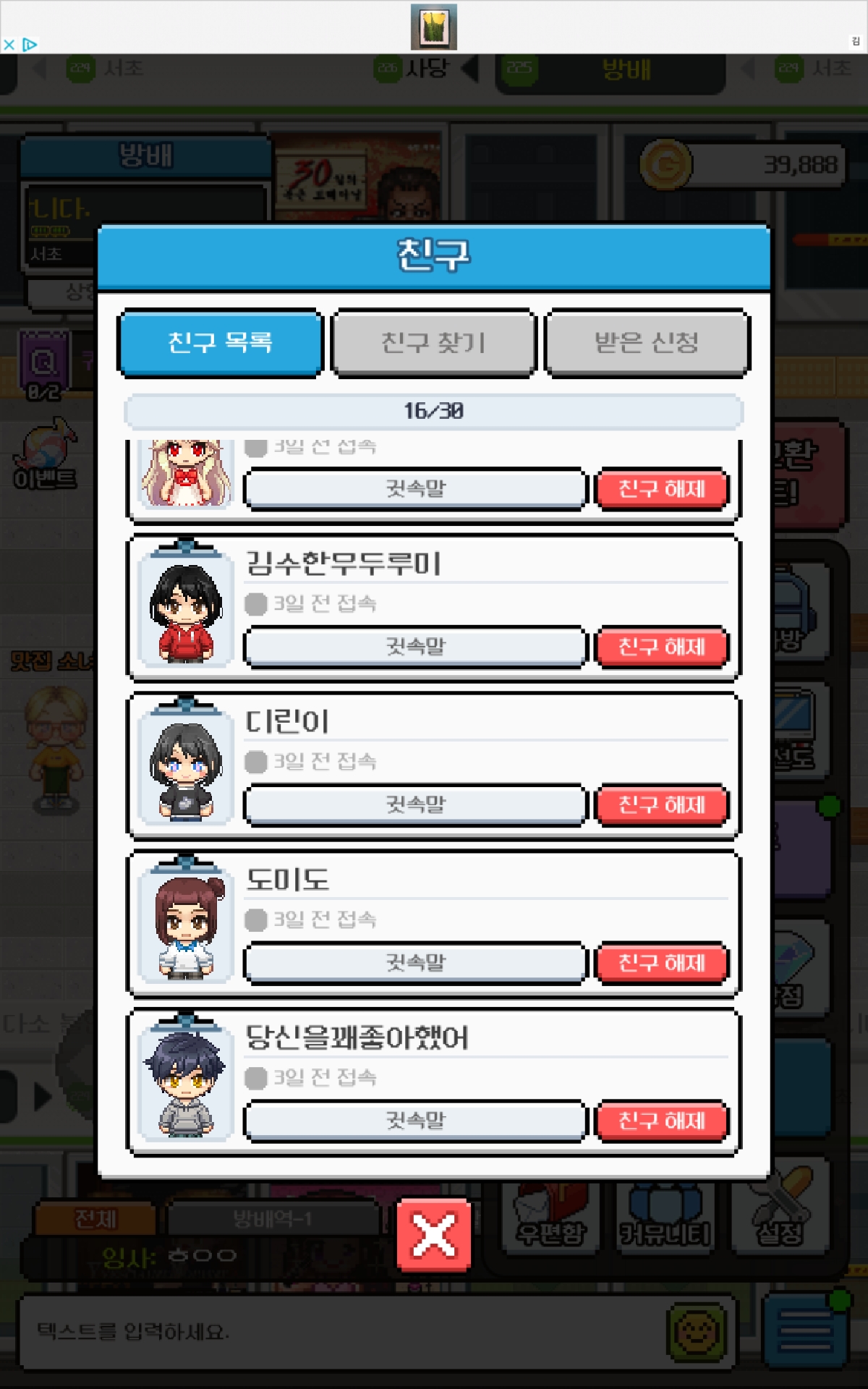The image size is (868, 1389).
Task: Send a 귓속말 to 디린이
Action: tap(415, 804)
